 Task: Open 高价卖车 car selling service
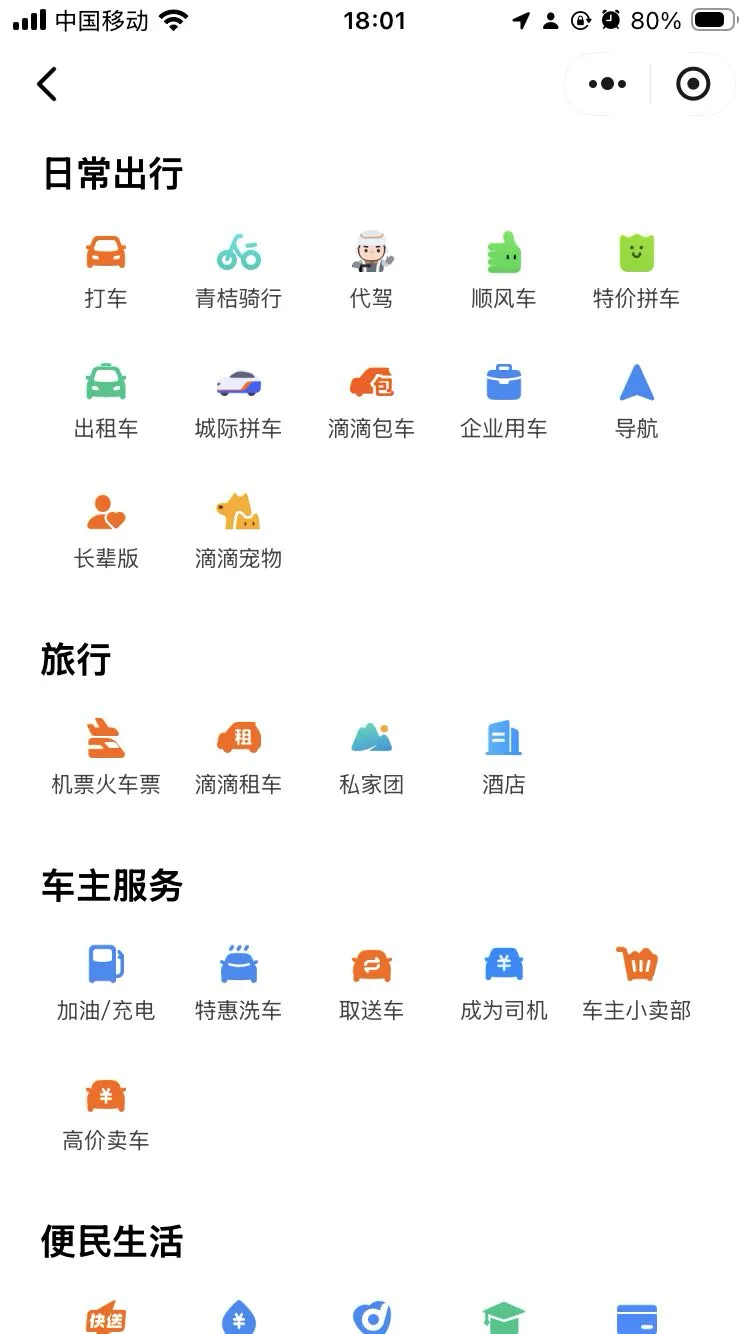tap(106, 1113)
